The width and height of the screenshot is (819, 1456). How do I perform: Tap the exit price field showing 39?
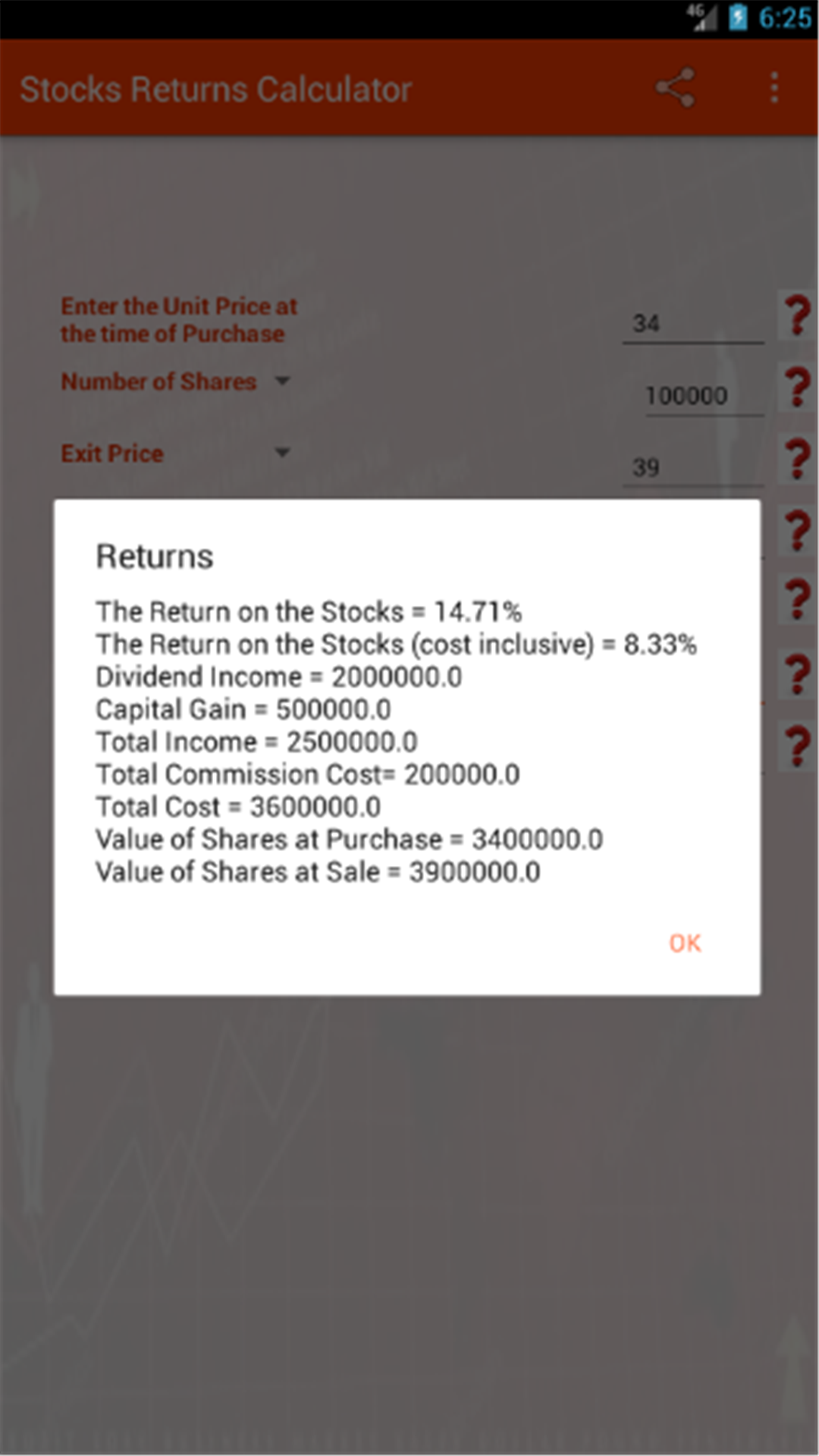click(x=692, y=466)
